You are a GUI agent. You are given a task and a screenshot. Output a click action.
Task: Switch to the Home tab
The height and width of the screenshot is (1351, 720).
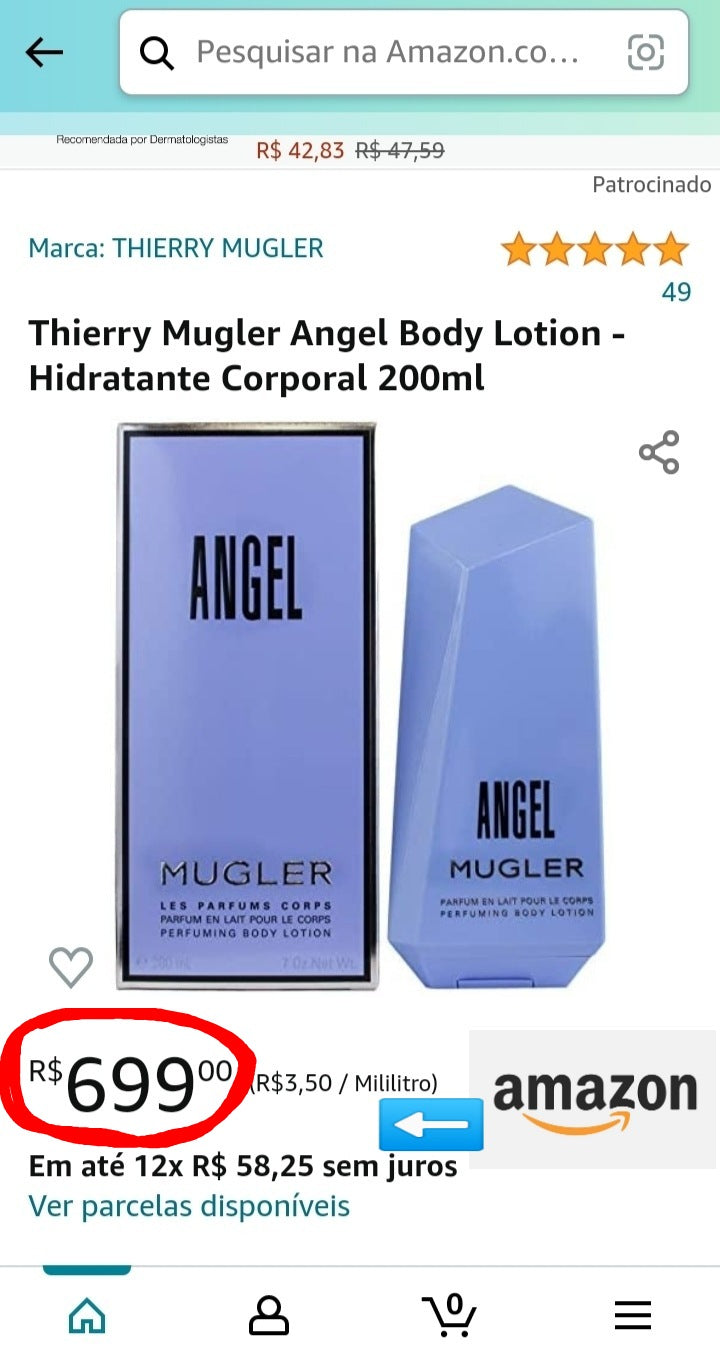pyautogui.click(x=87, y=1314)
